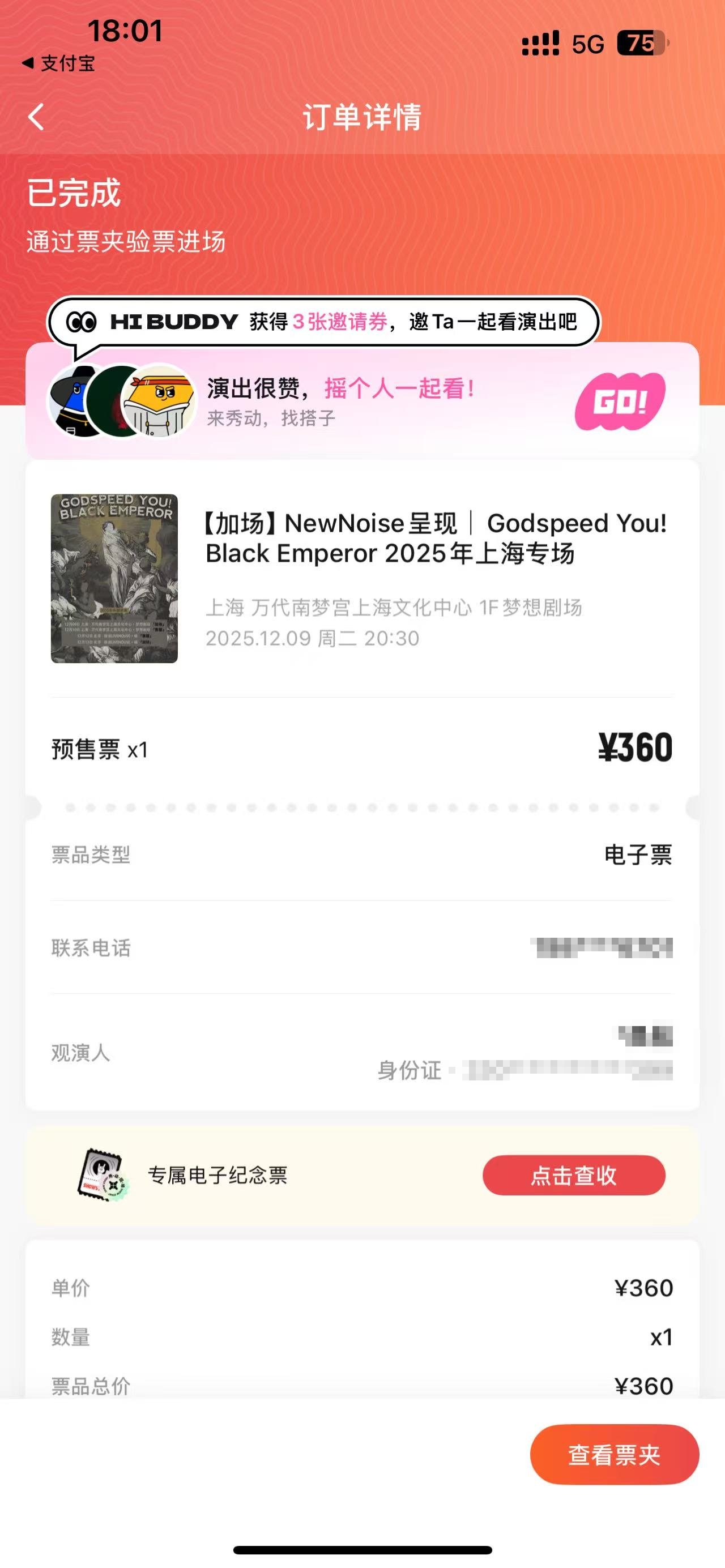Tap the pink GO! invite button
This screenshot has height=1568, width=725.
pos(620,401)
